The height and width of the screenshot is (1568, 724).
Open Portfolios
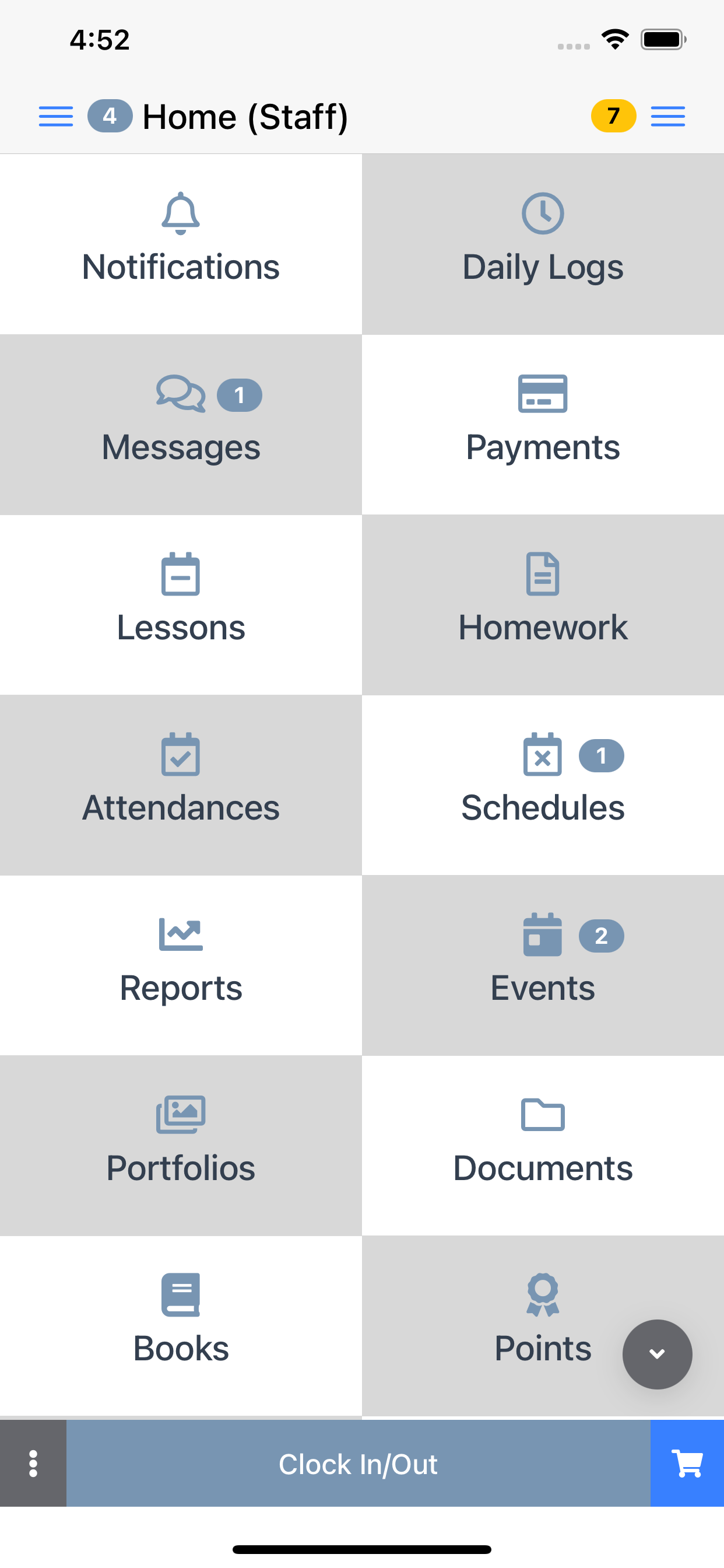[x=181, y=1145]
